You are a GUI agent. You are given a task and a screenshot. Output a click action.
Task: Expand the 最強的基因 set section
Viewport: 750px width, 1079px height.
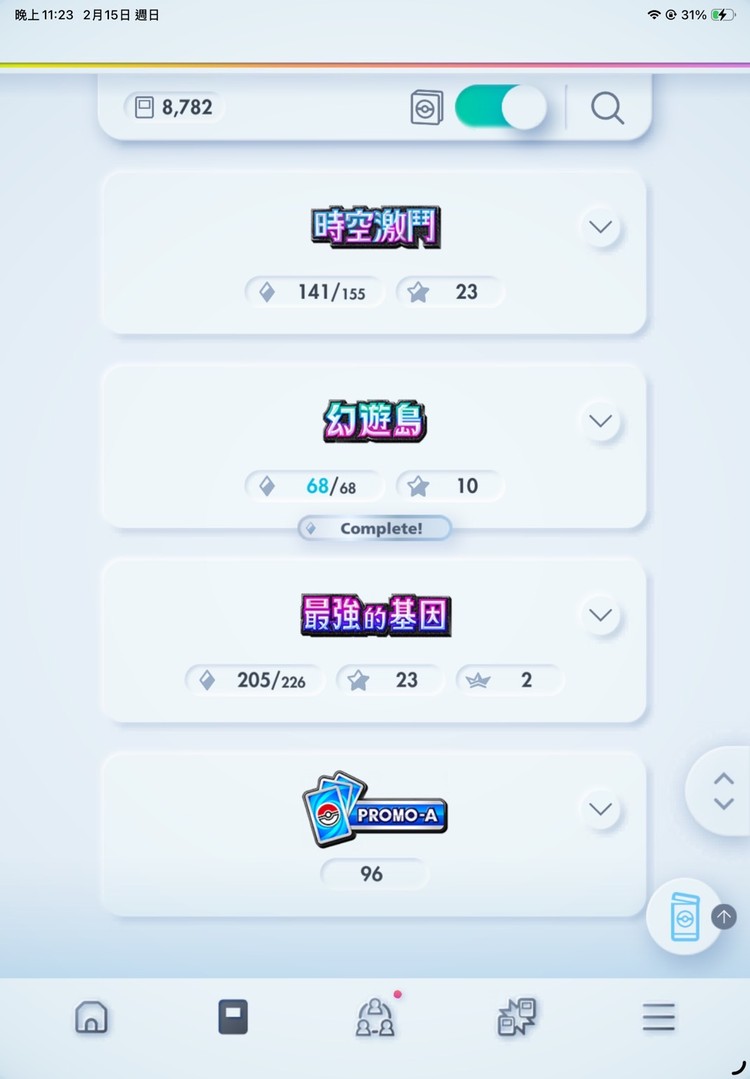click(600, 615)
